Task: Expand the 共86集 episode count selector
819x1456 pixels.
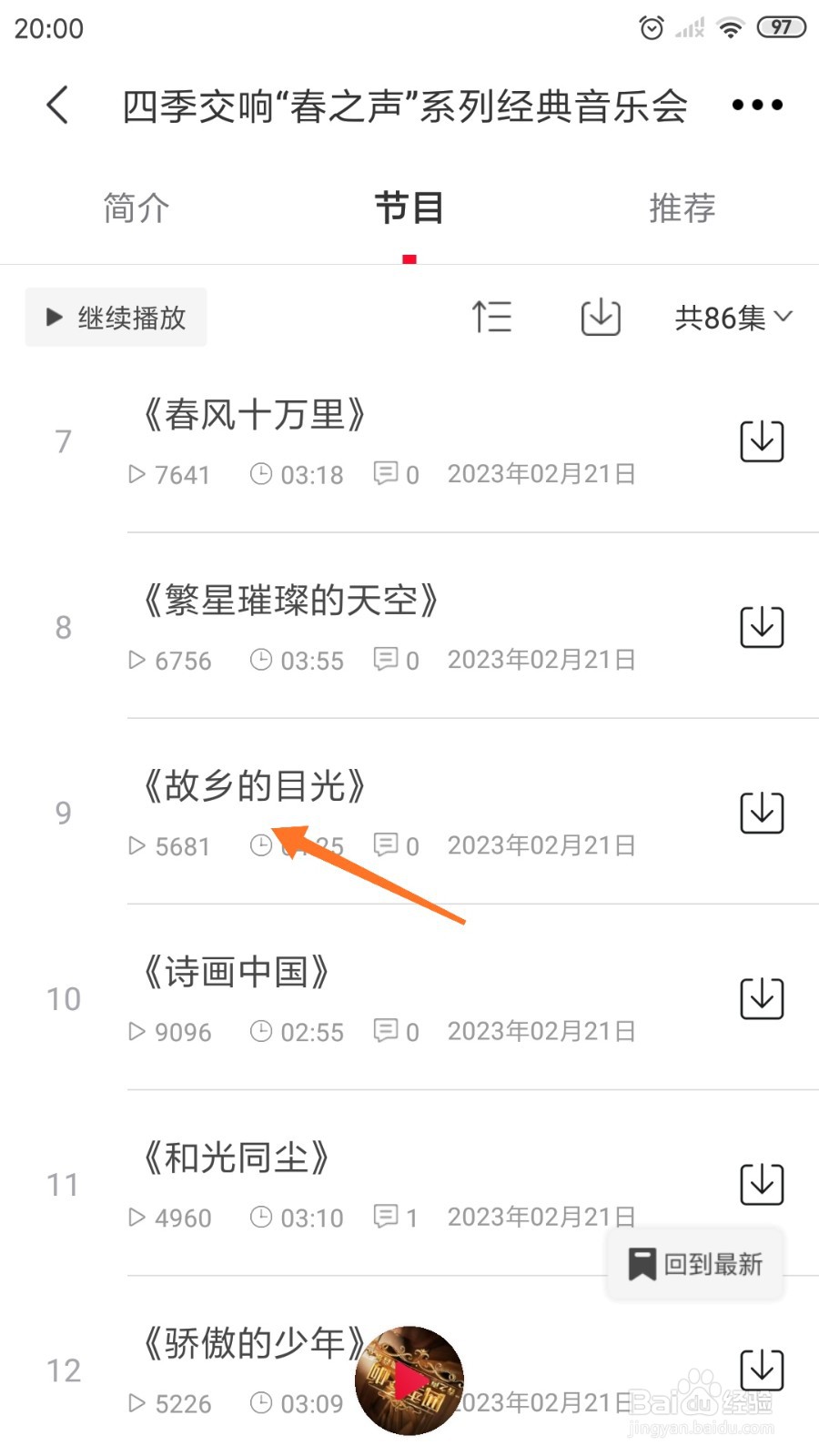Action: click(733, 317)
